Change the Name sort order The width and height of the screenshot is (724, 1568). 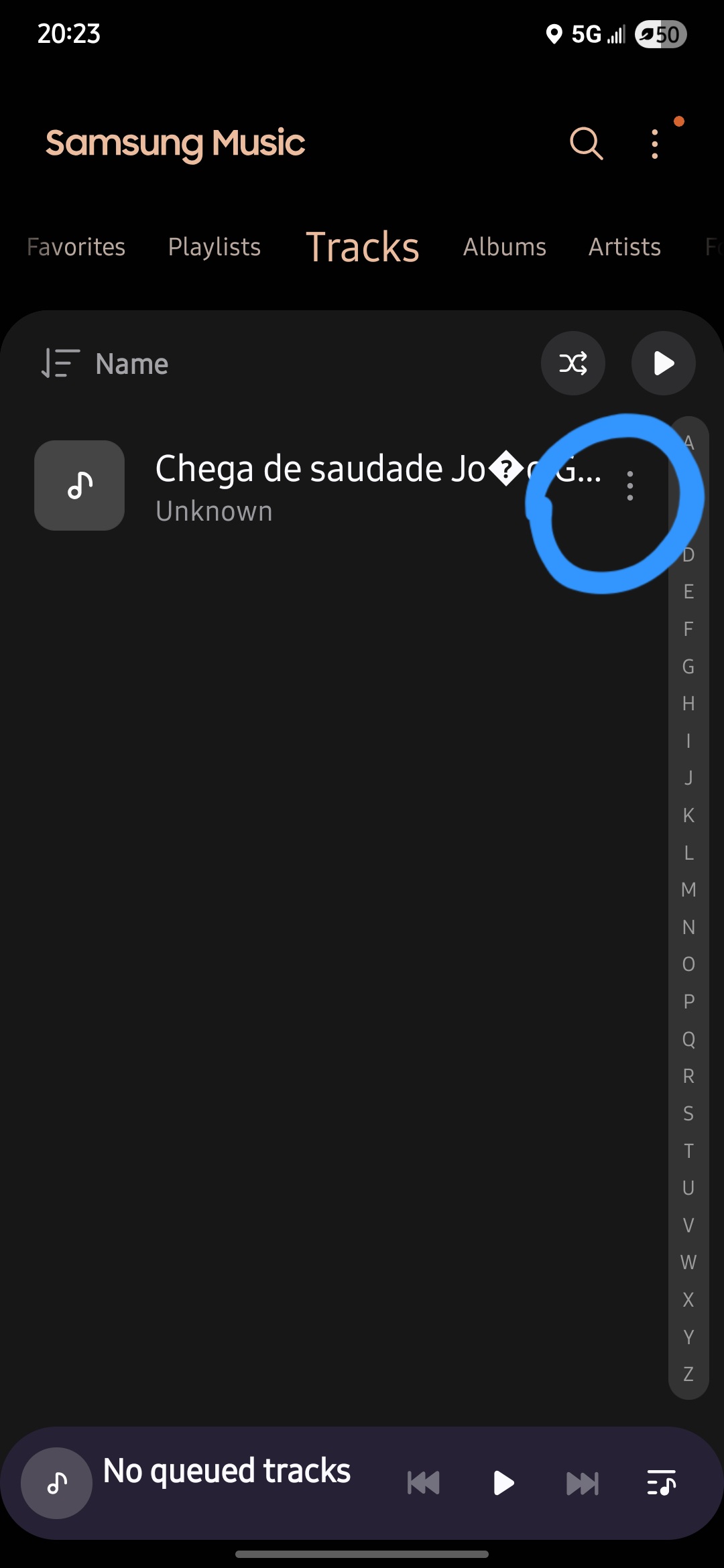click(105, 364)
